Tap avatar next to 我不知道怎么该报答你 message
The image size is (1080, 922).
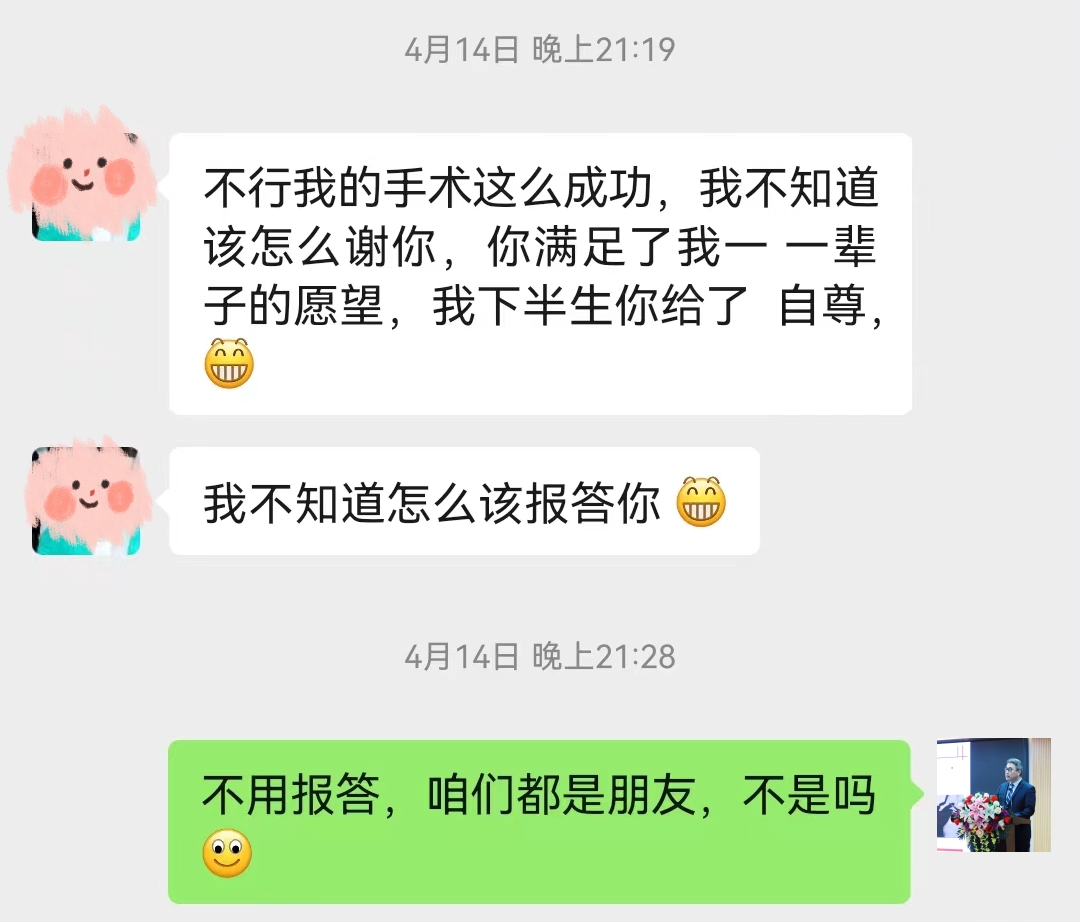pos(86,500)
